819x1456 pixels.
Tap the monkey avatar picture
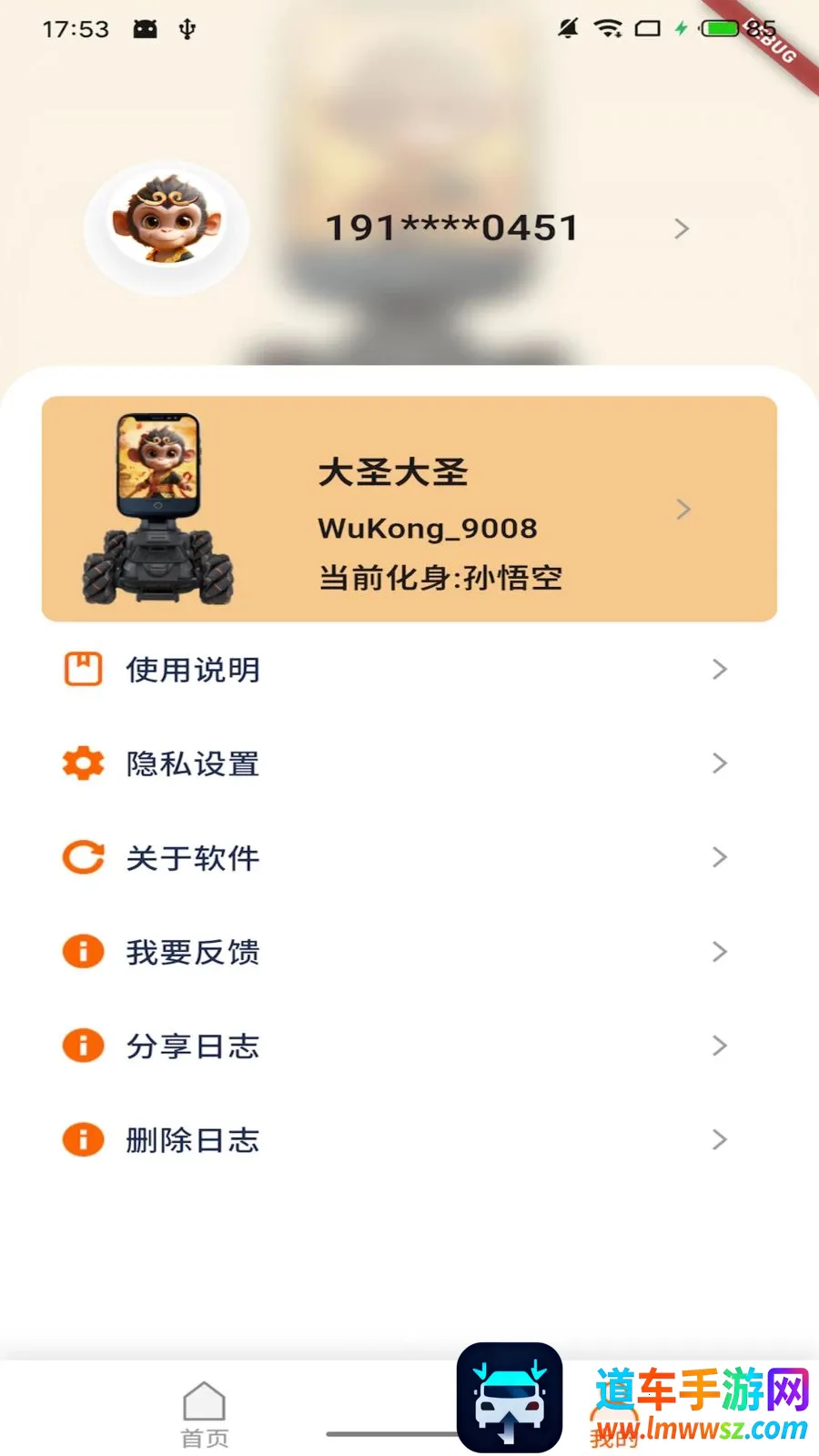(167, 227)
